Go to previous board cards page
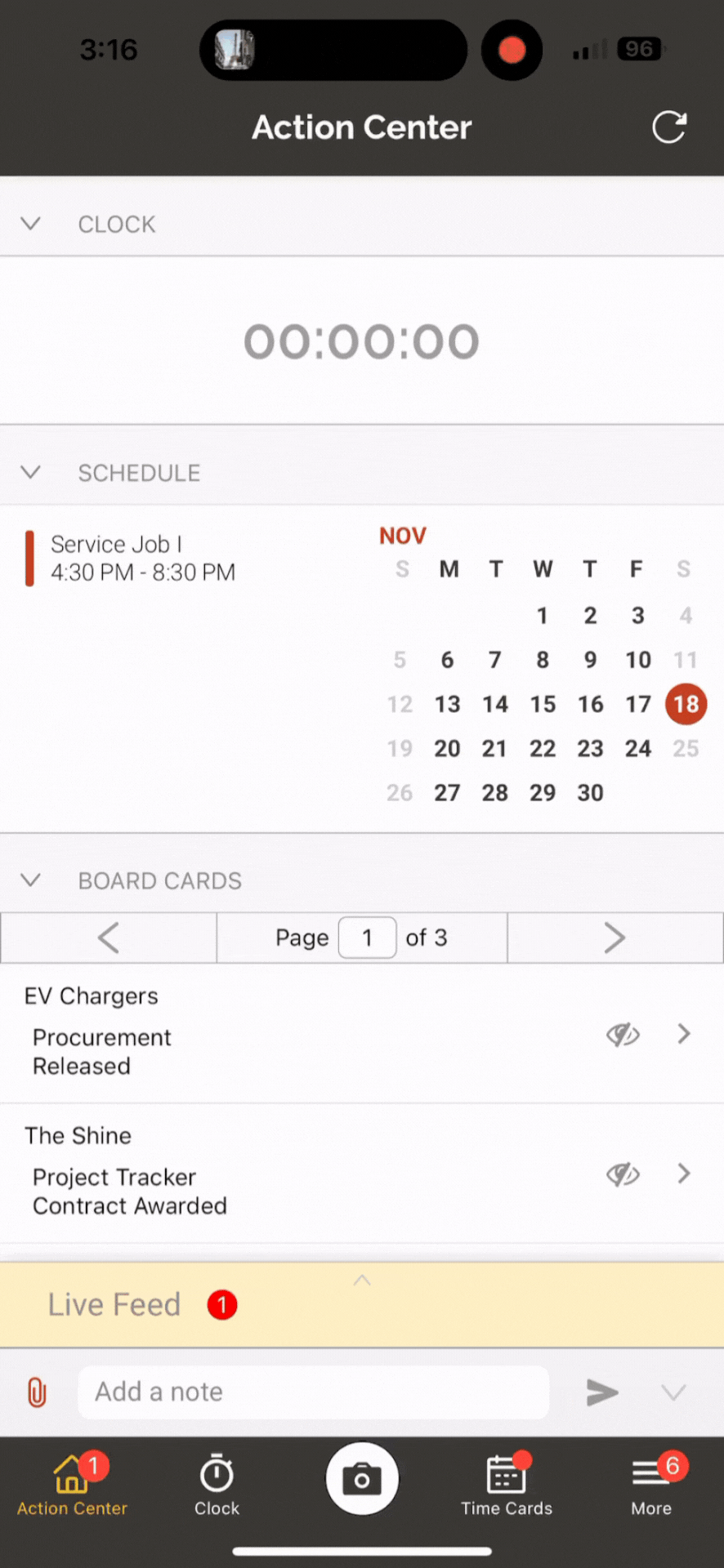This screenshot has height=1568, width=724. point(109,938)
